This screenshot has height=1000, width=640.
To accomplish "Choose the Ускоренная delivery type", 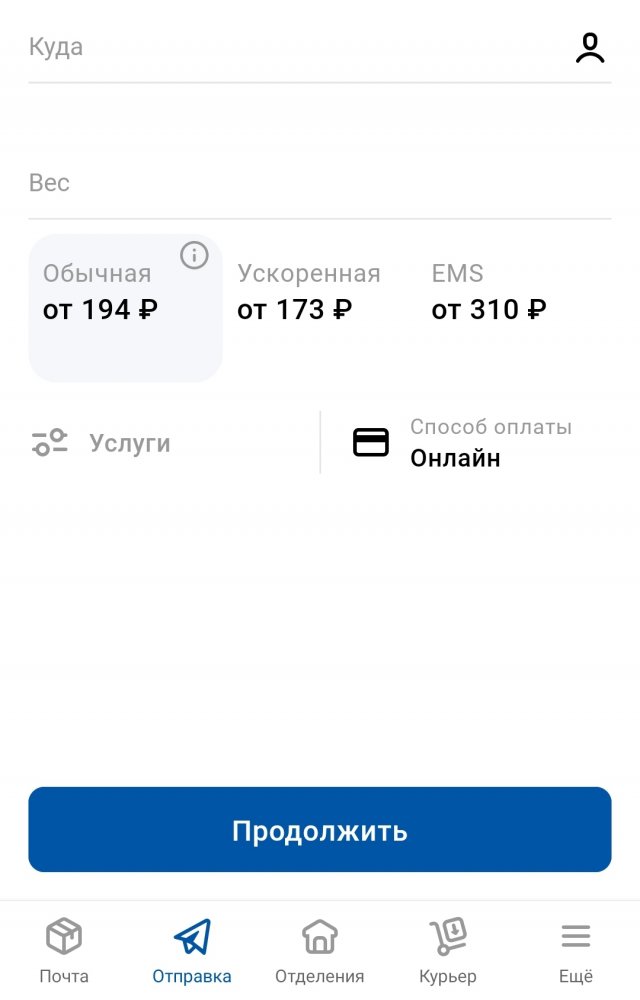I will point(308,292).
